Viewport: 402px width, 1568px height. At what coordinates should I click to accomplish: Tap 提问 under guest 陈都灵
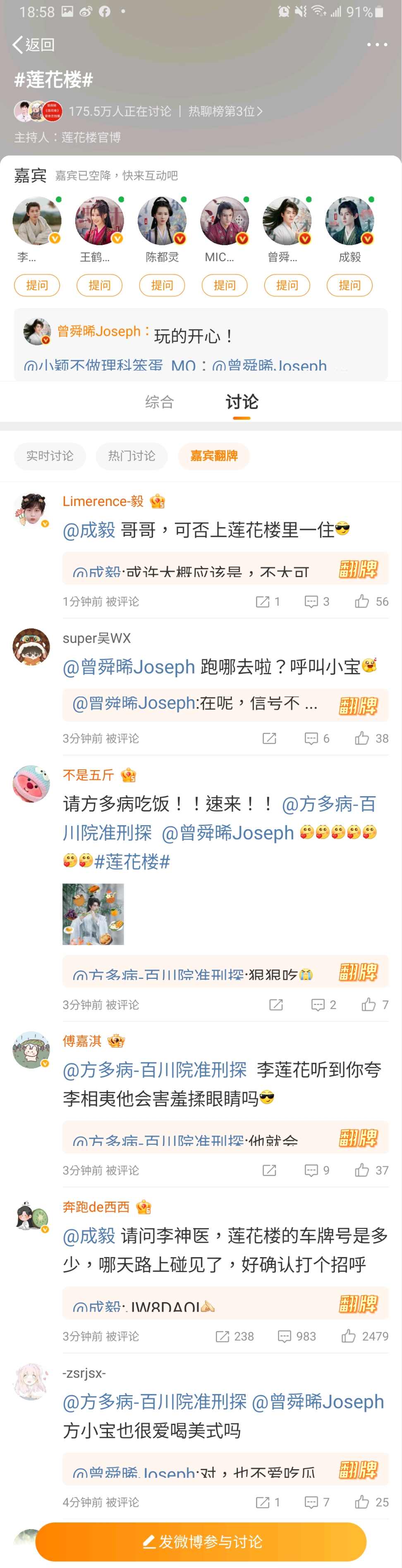point(161,285)
